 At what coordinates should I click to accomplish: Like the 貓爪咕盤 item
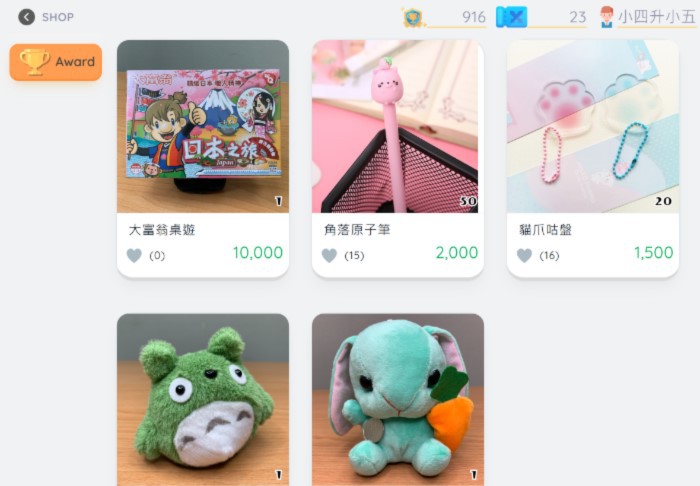(x=524, y=255)
